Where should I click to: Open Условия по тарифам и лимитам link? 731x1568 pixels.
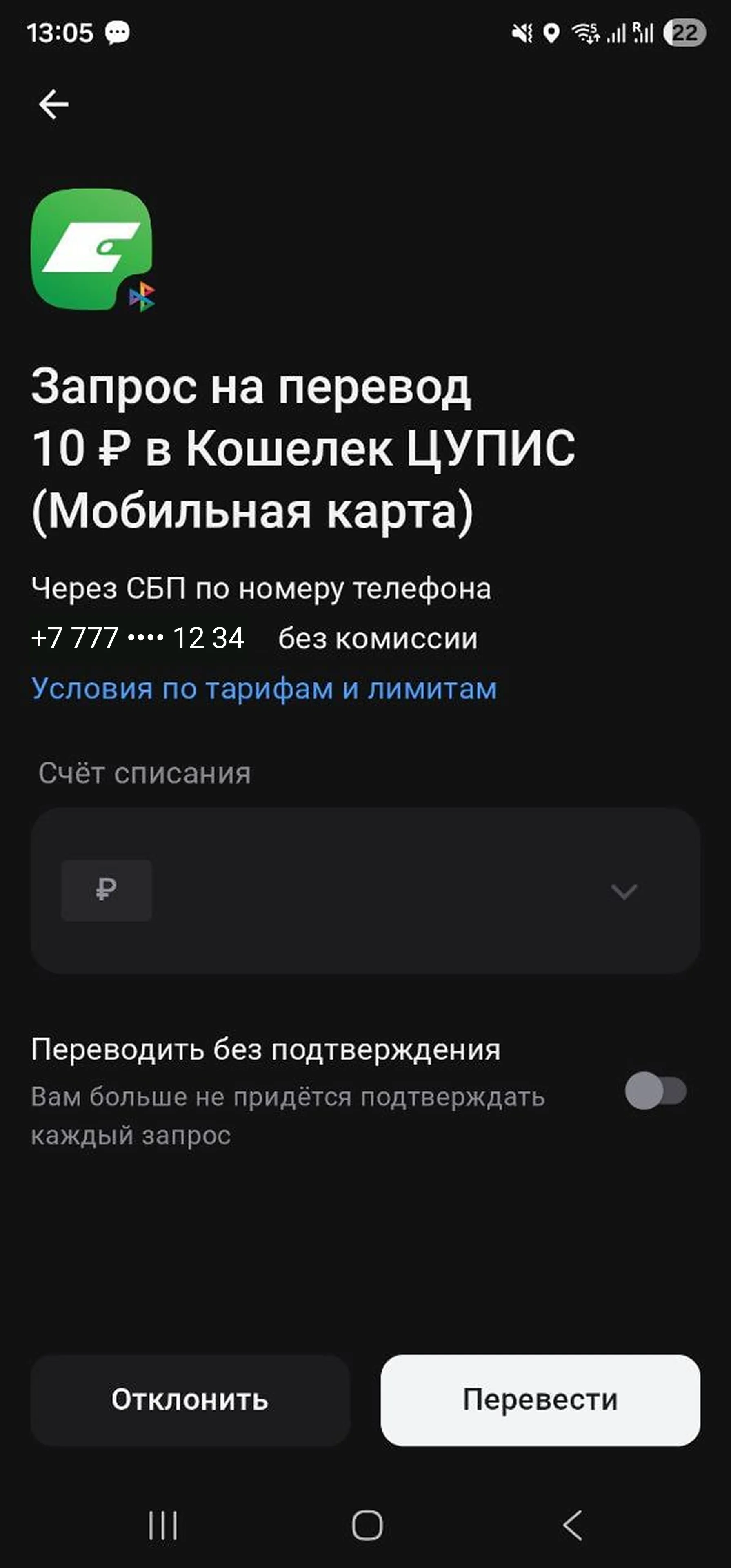coord(264,688)
